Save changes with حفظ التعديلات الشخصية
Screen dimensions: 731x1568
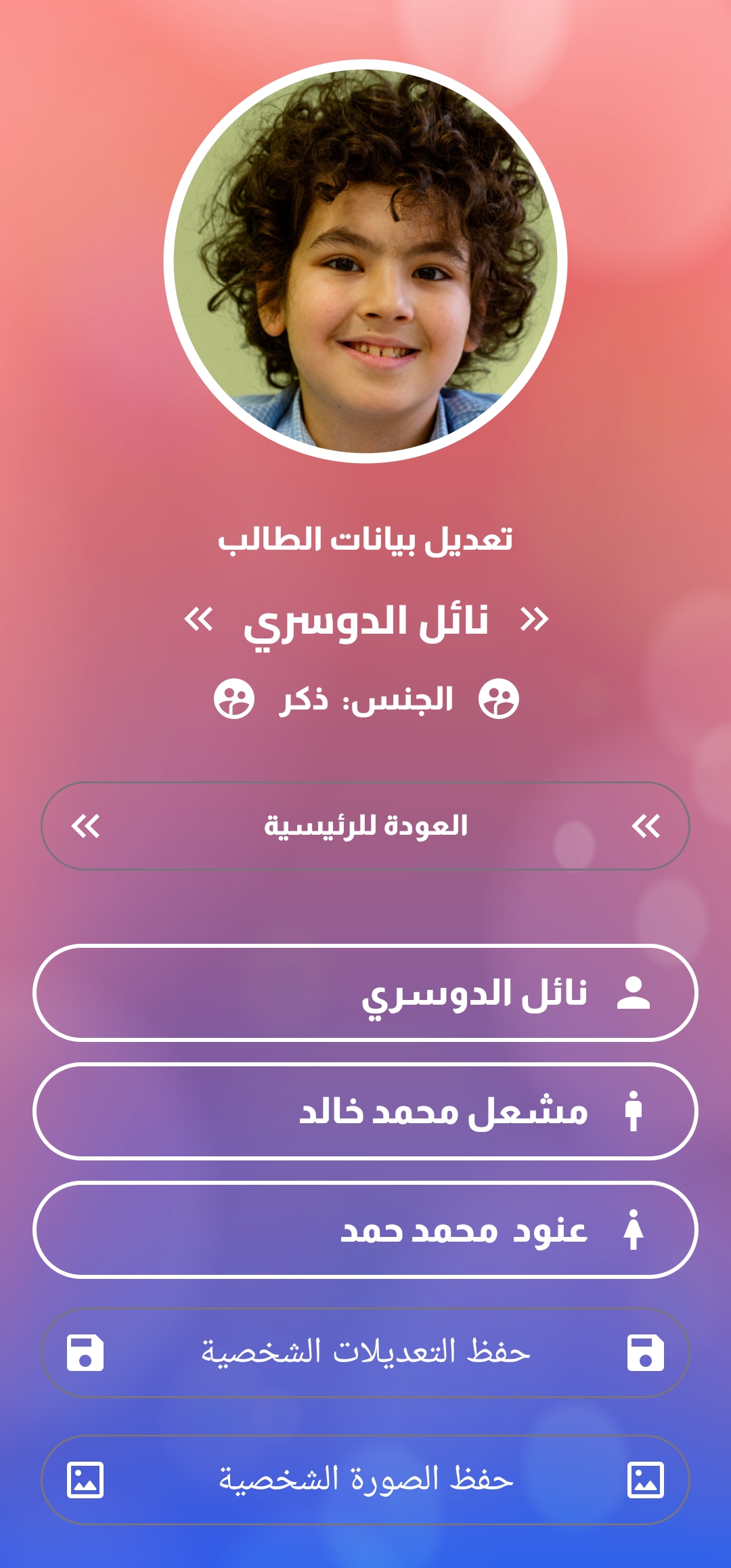[x=365, y=1353]
